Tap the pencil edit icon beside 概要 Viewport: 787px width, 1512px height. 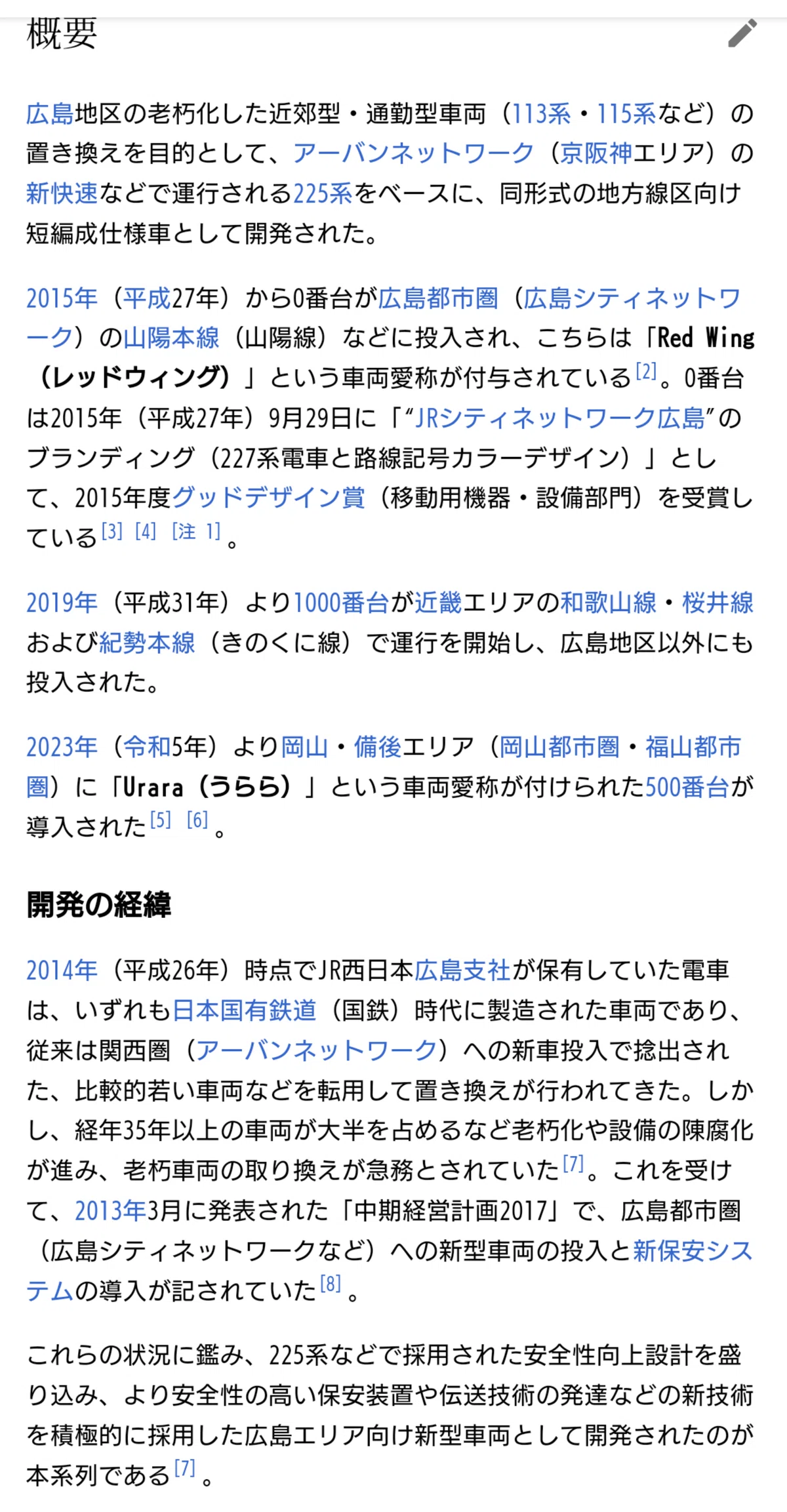click(x=742, y=34)
